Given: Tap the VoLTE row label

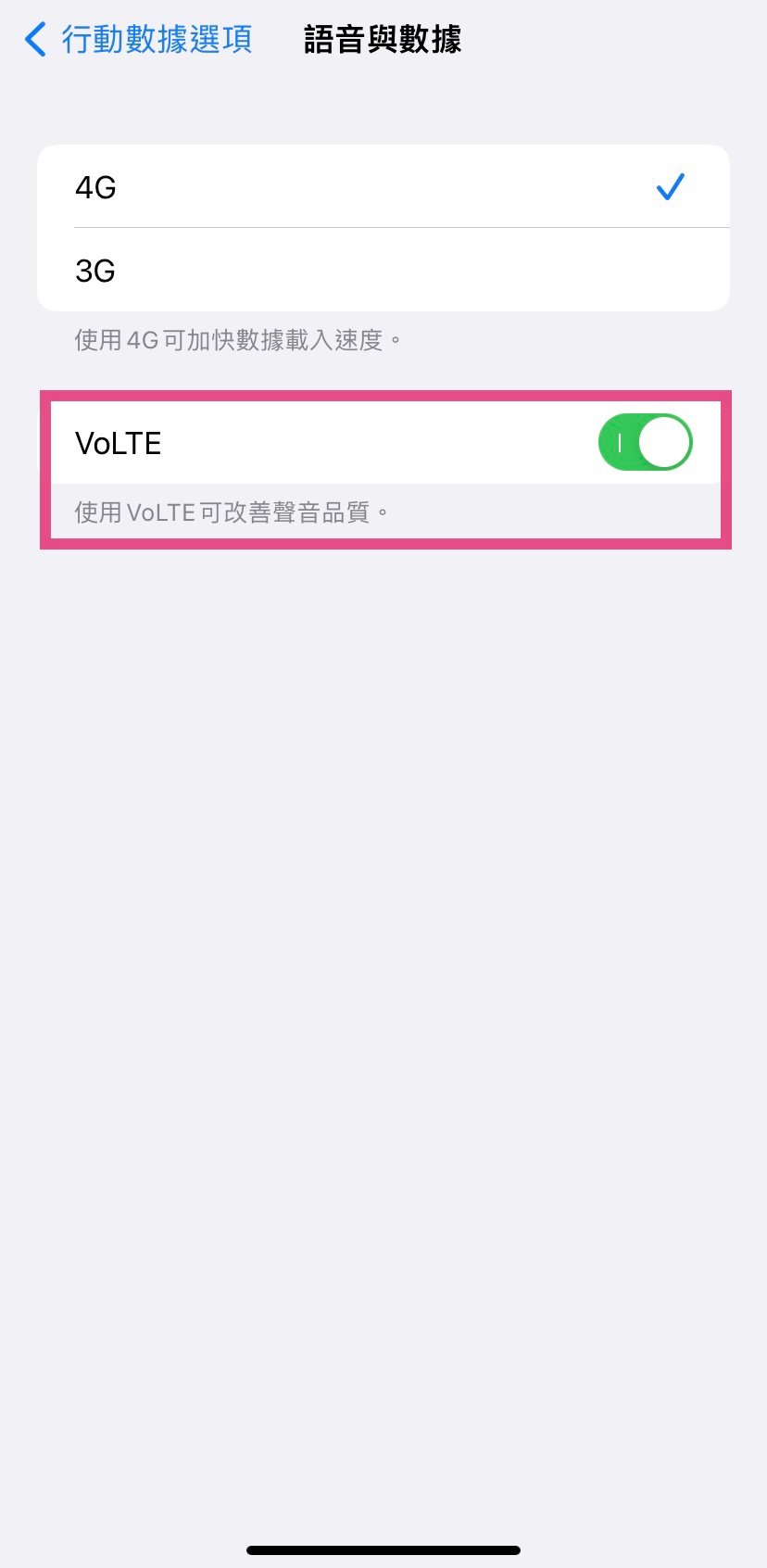Looking at the screenshot, I should 118,442.
